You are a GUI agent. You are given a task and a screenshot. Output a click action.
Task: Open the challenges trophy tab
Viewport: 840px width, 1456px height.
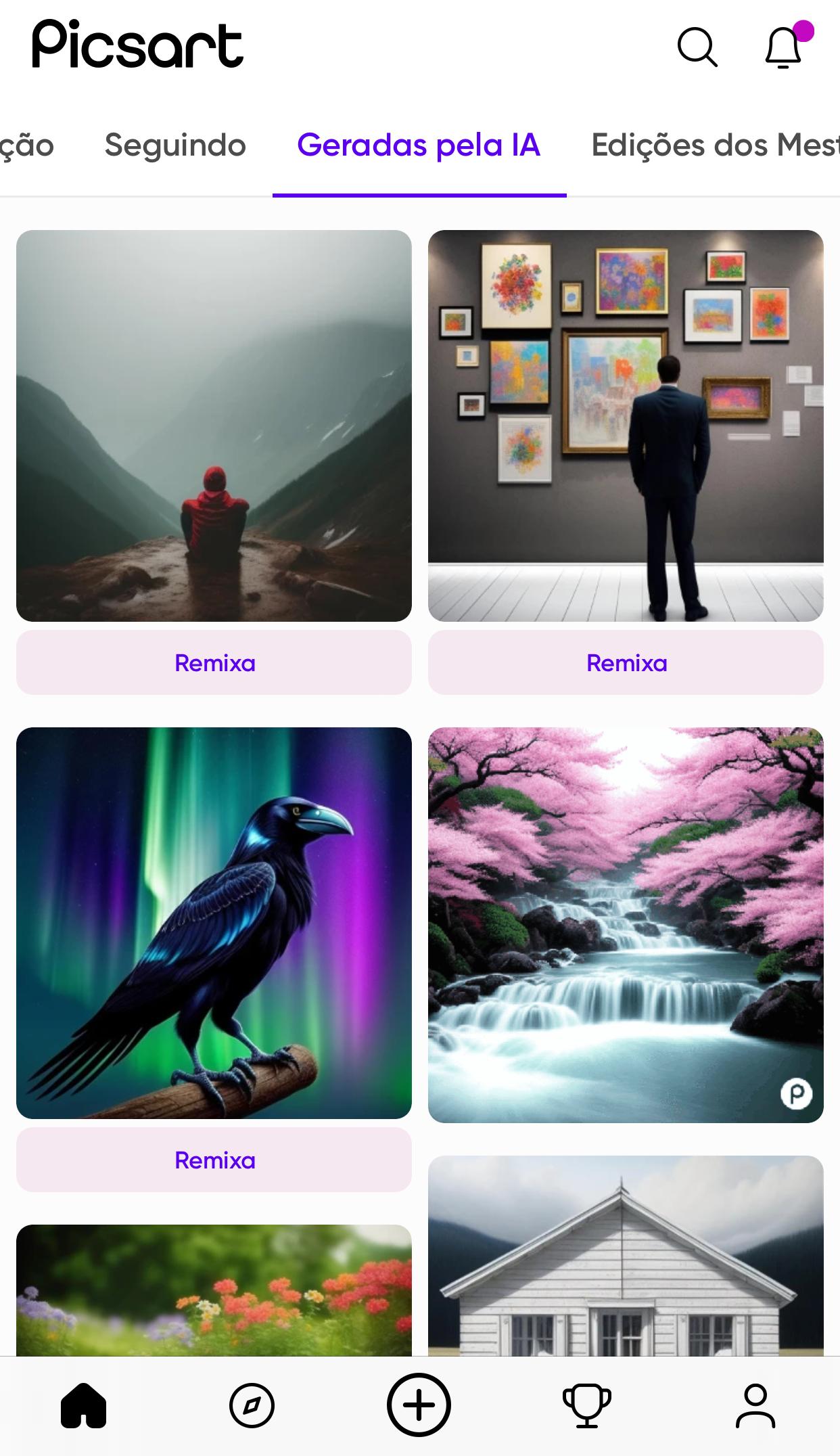click(x=586, y=1405)
